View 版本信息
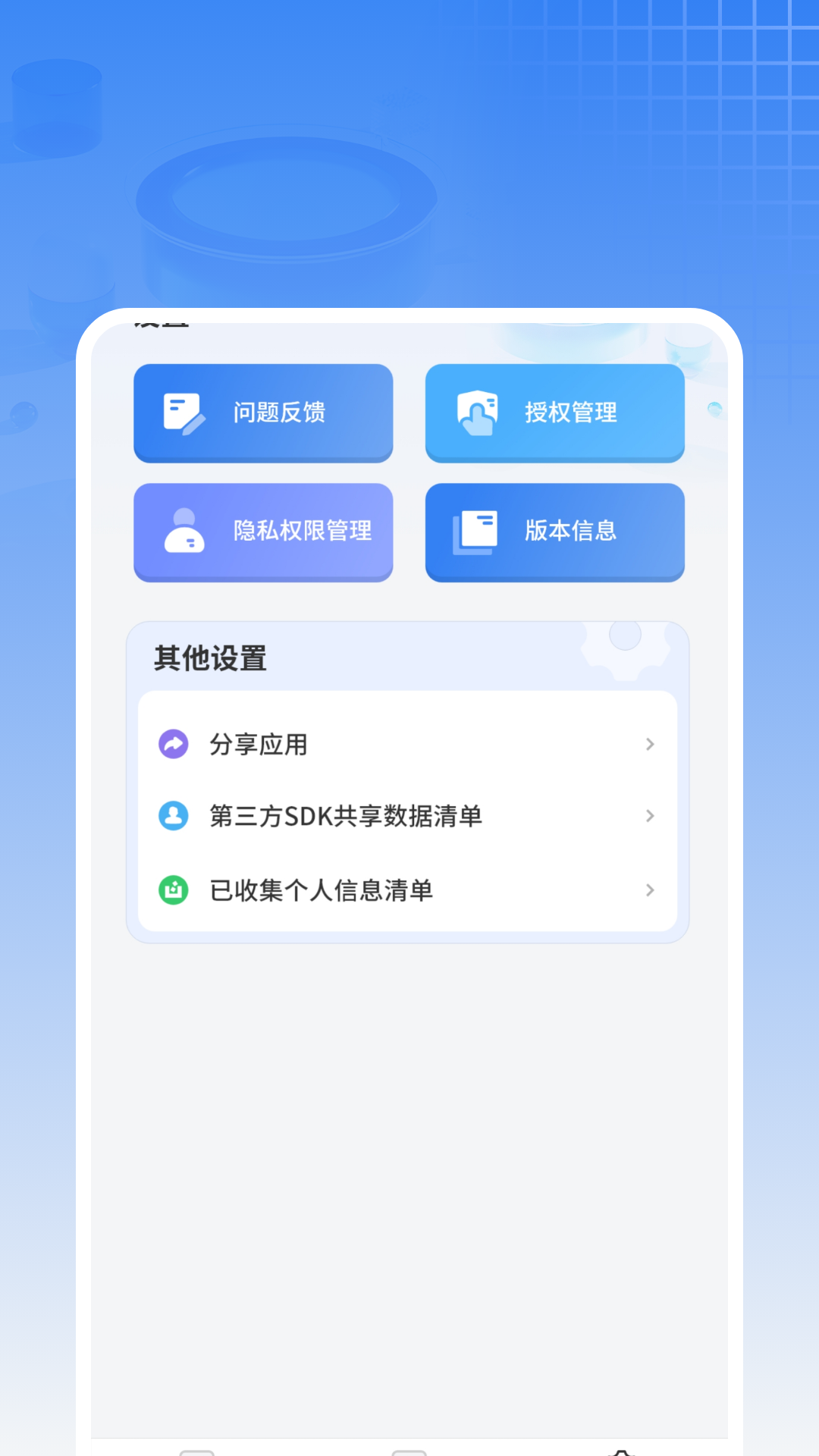The width and height of the screenshot is (819, 1456). [555, 532]
